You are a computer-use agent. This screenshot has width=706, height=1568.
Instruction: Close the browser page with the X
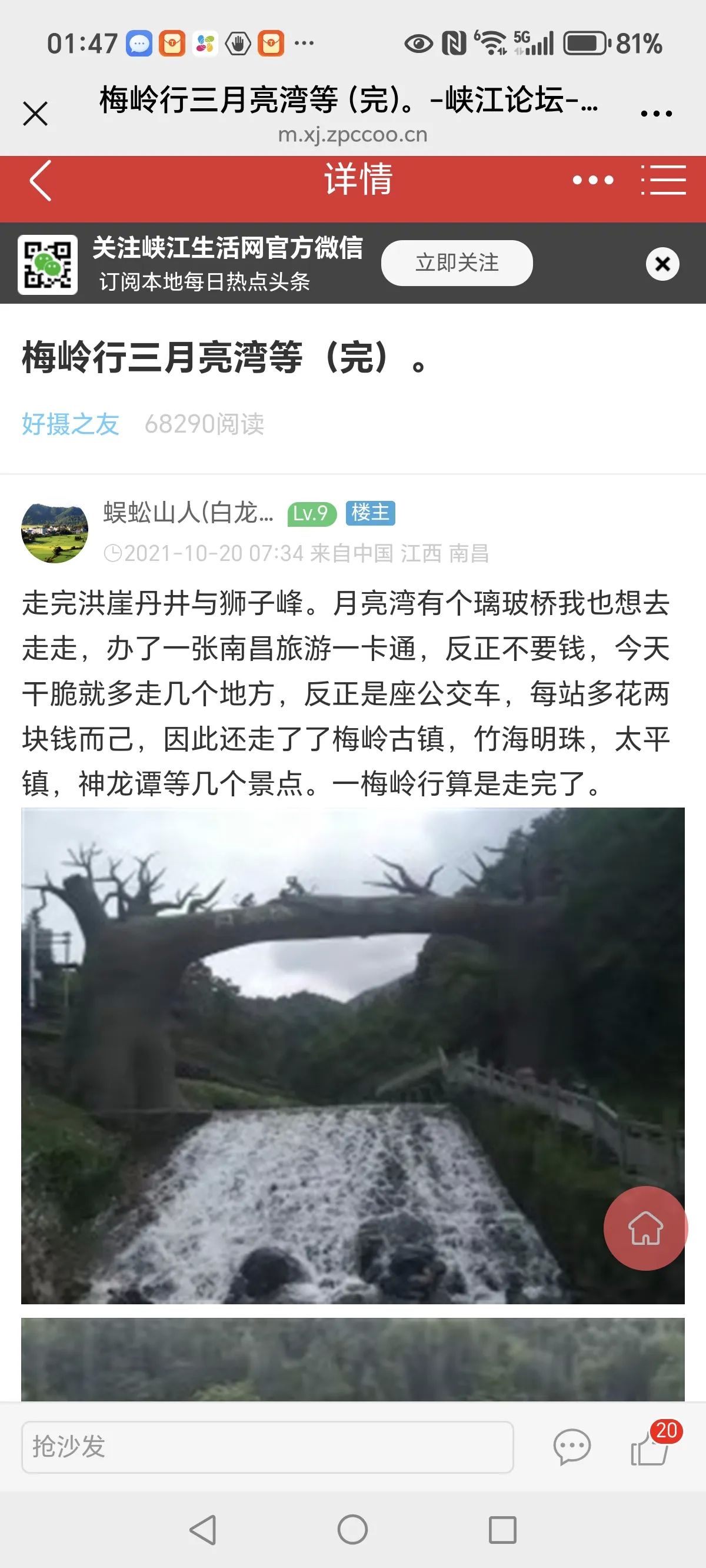tap(35, 114)
